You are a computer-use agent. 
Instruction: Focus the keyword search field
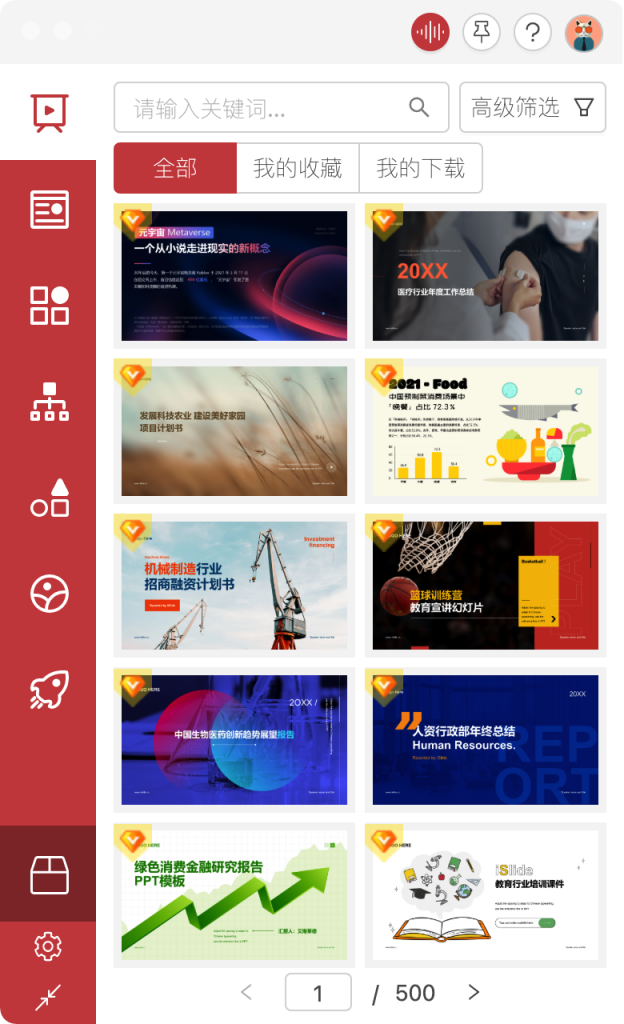(270, 108)
